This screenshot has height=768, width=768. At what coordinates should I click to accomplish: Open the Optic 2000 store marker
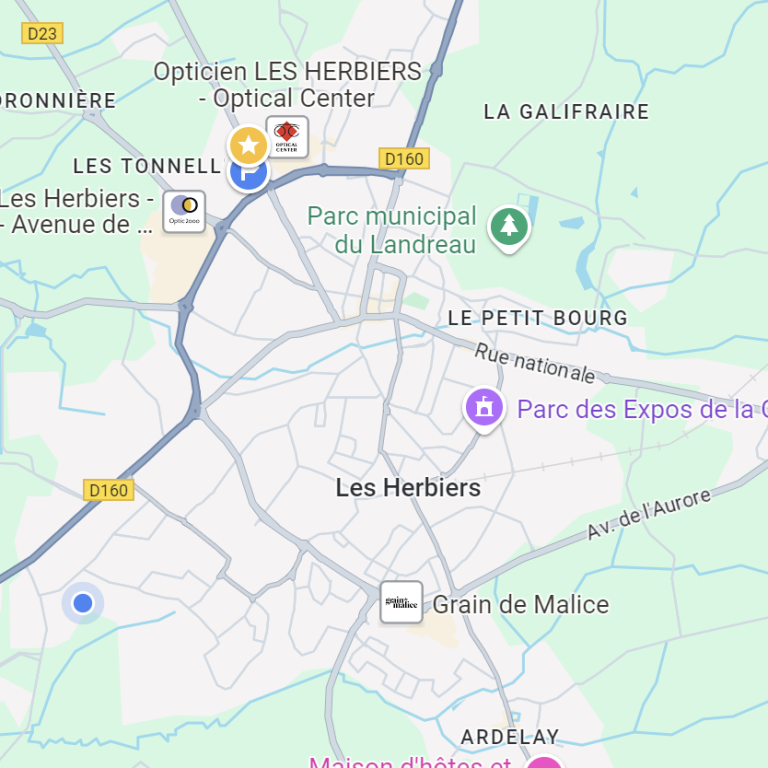pos(184,211)
